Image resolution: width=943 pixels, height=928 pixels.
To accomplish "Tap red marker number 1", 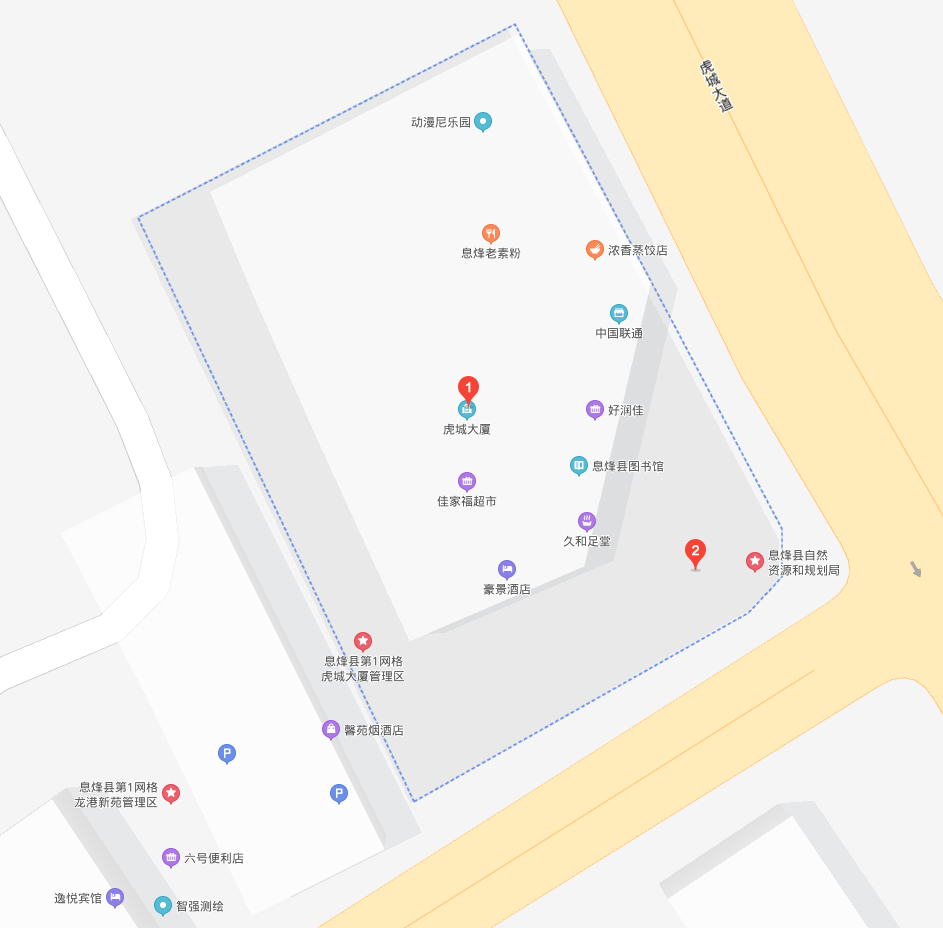I will coord(468,388).
